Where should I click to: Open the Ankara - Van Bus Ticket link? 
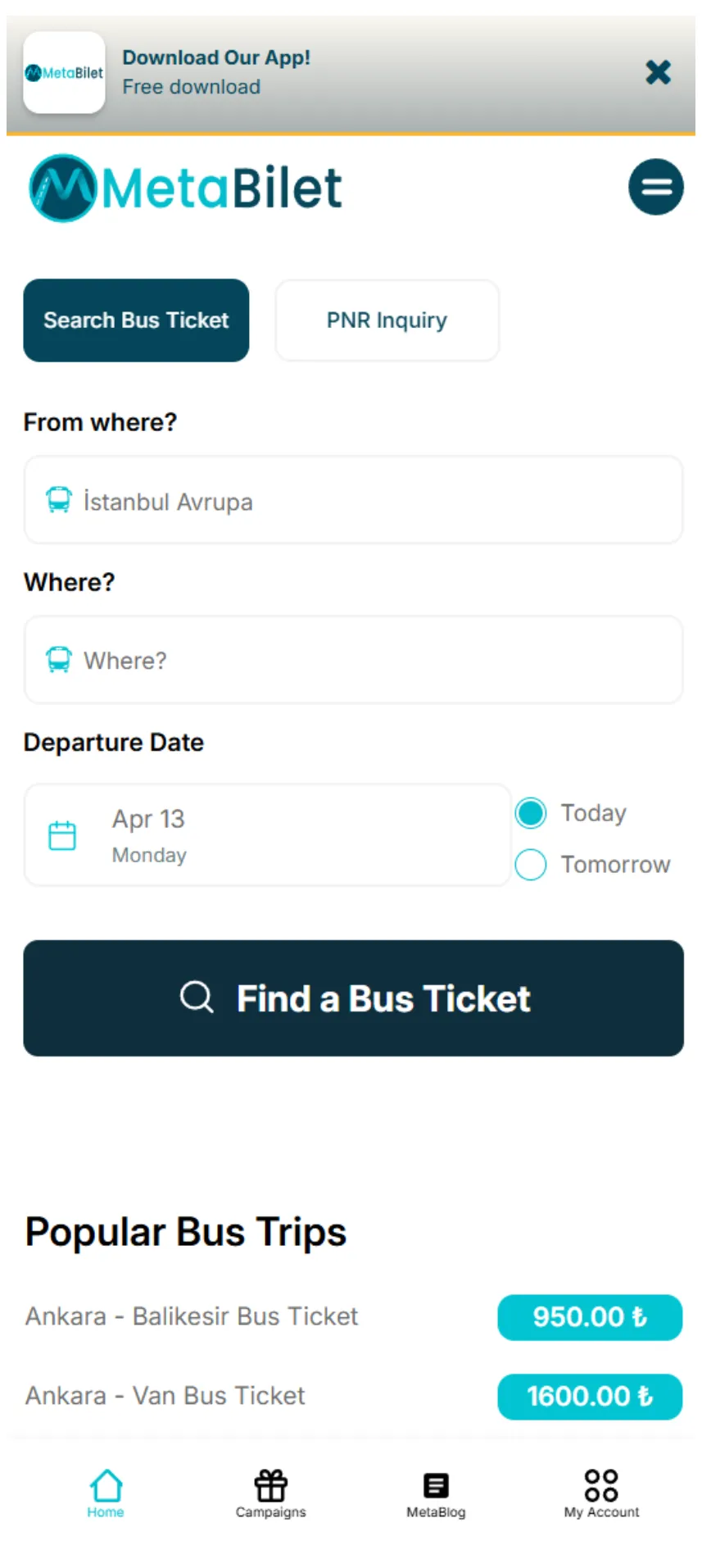165,1395
